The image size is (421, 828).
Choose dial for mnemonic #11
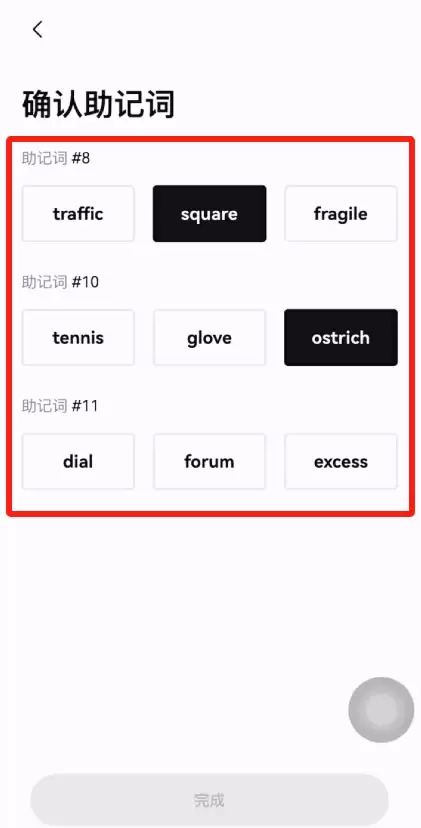[x=78, y=462]
